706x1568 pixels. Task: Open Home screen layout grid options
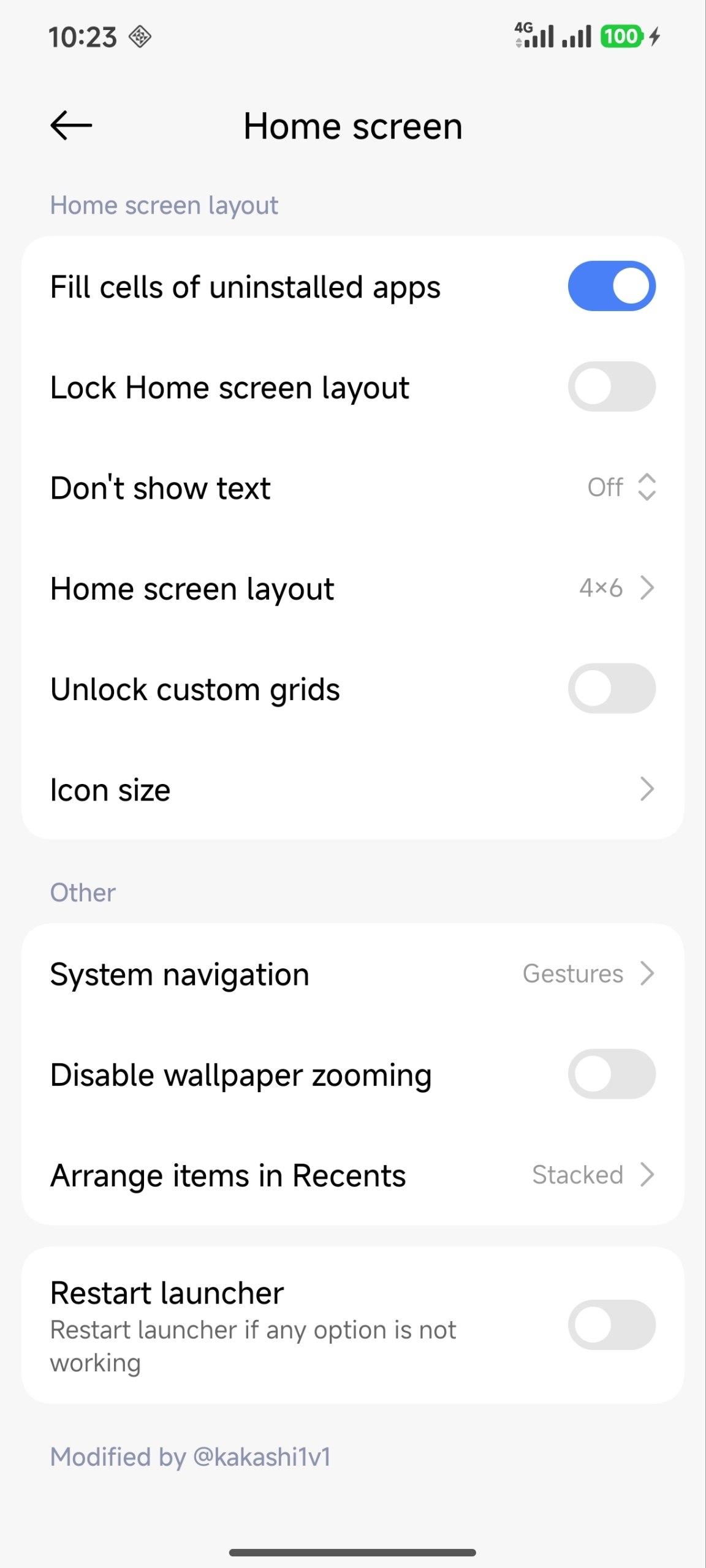(x=615, y=588)
